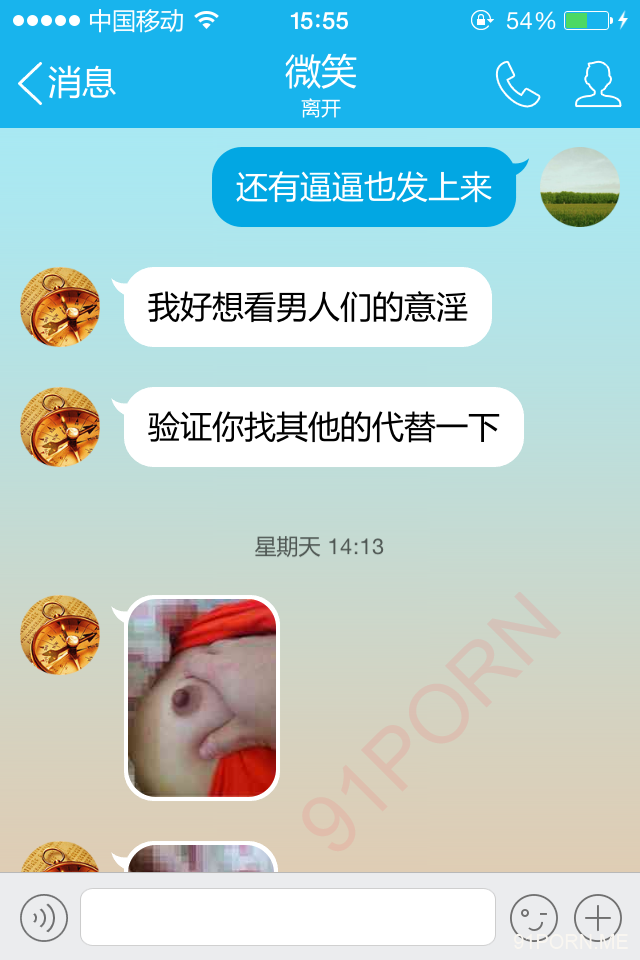Open the emoji picker
640x960 pixels.
click(x=533, y=917)
